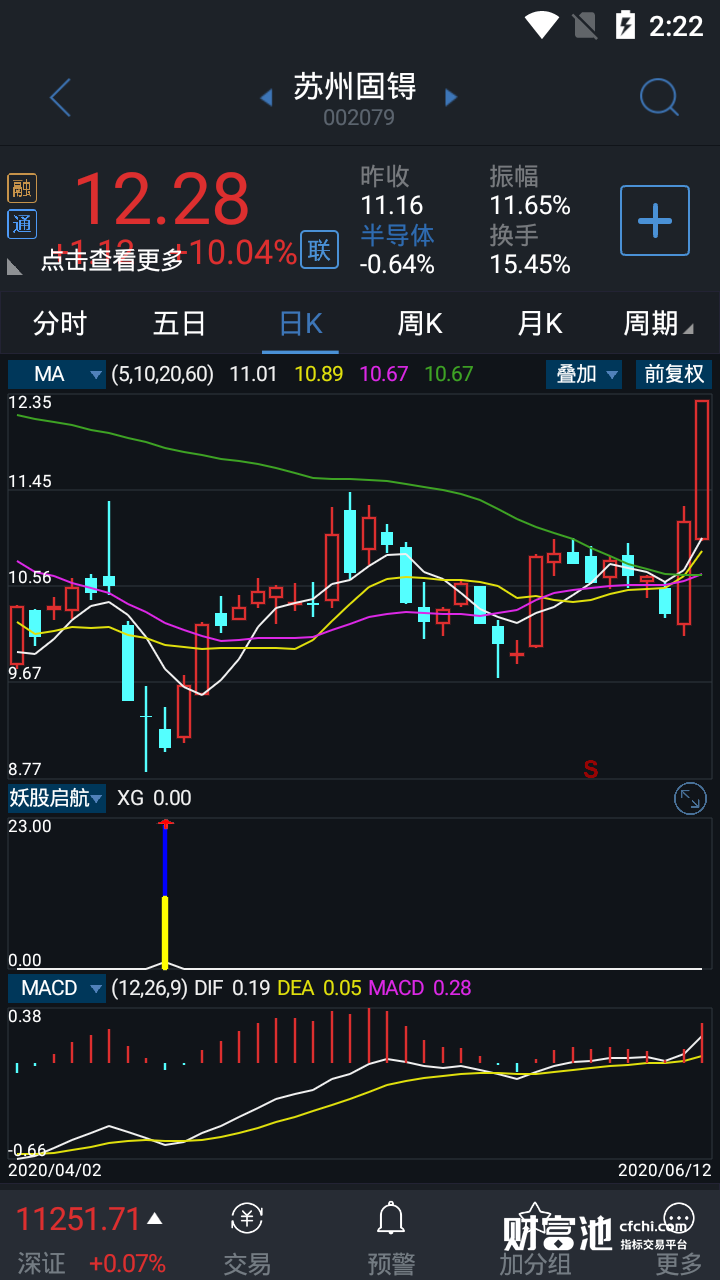The height and width of the screenshot is (1280, 720).
Task: Open the MA indicator dropdown
Action: [57, 374]
